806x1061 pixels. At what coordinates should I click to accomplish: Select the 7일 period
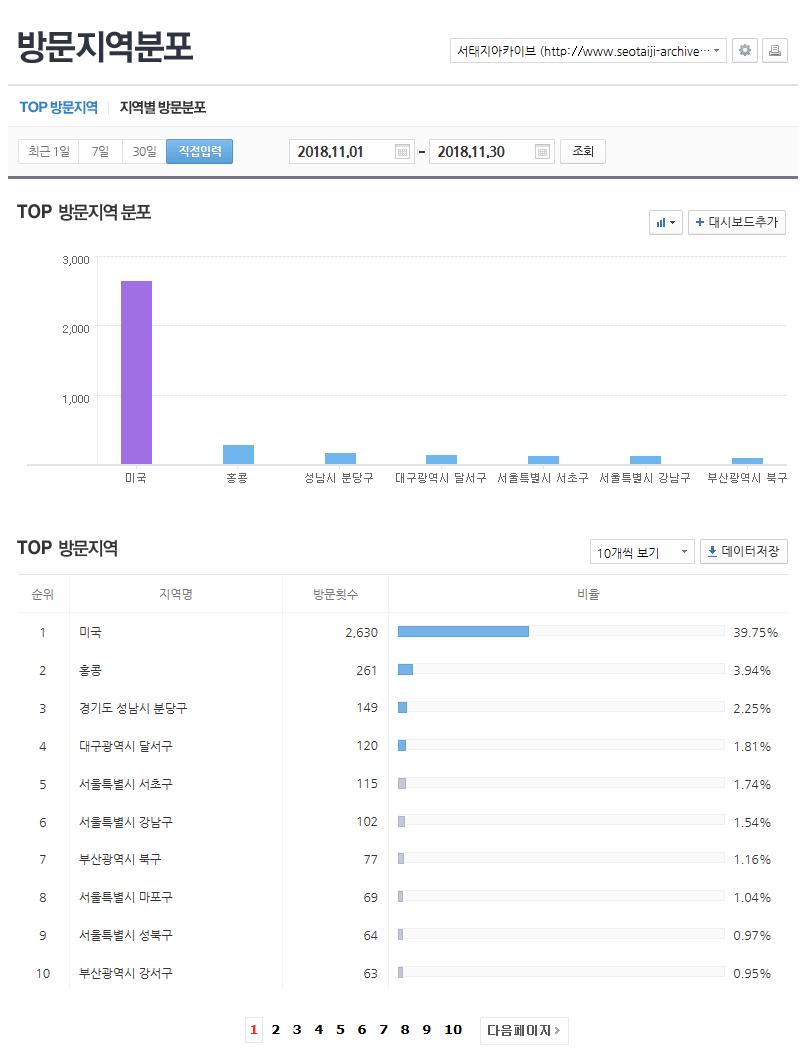click(100, 151)
